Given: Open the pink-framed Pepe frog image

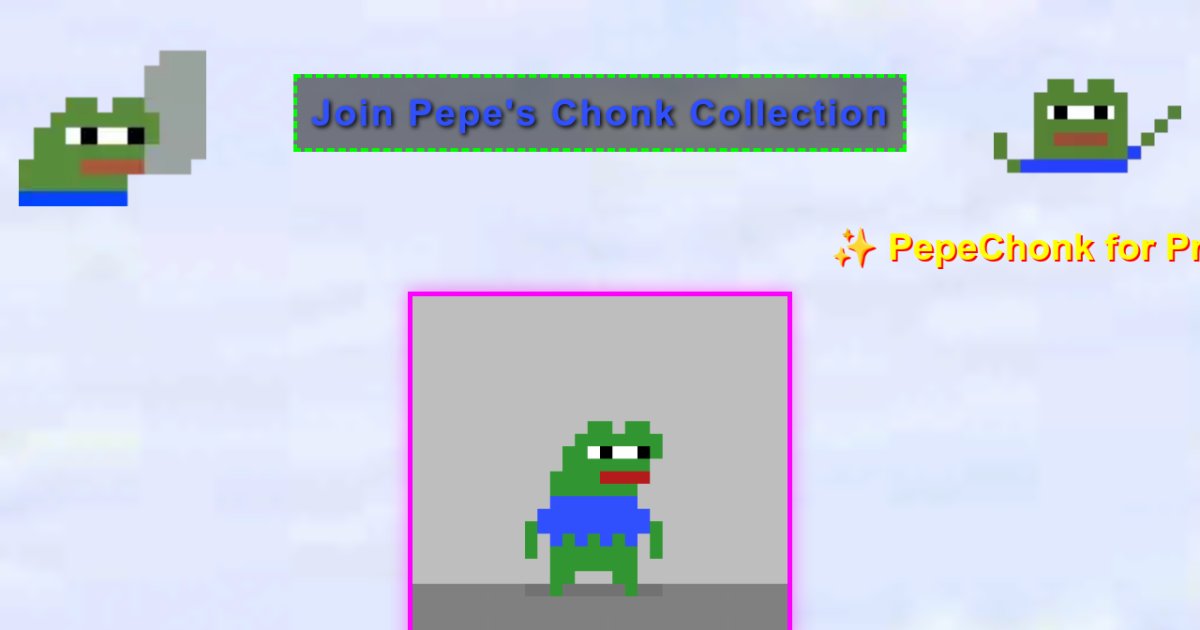Looking at the screenshot, I should point(599,461).
